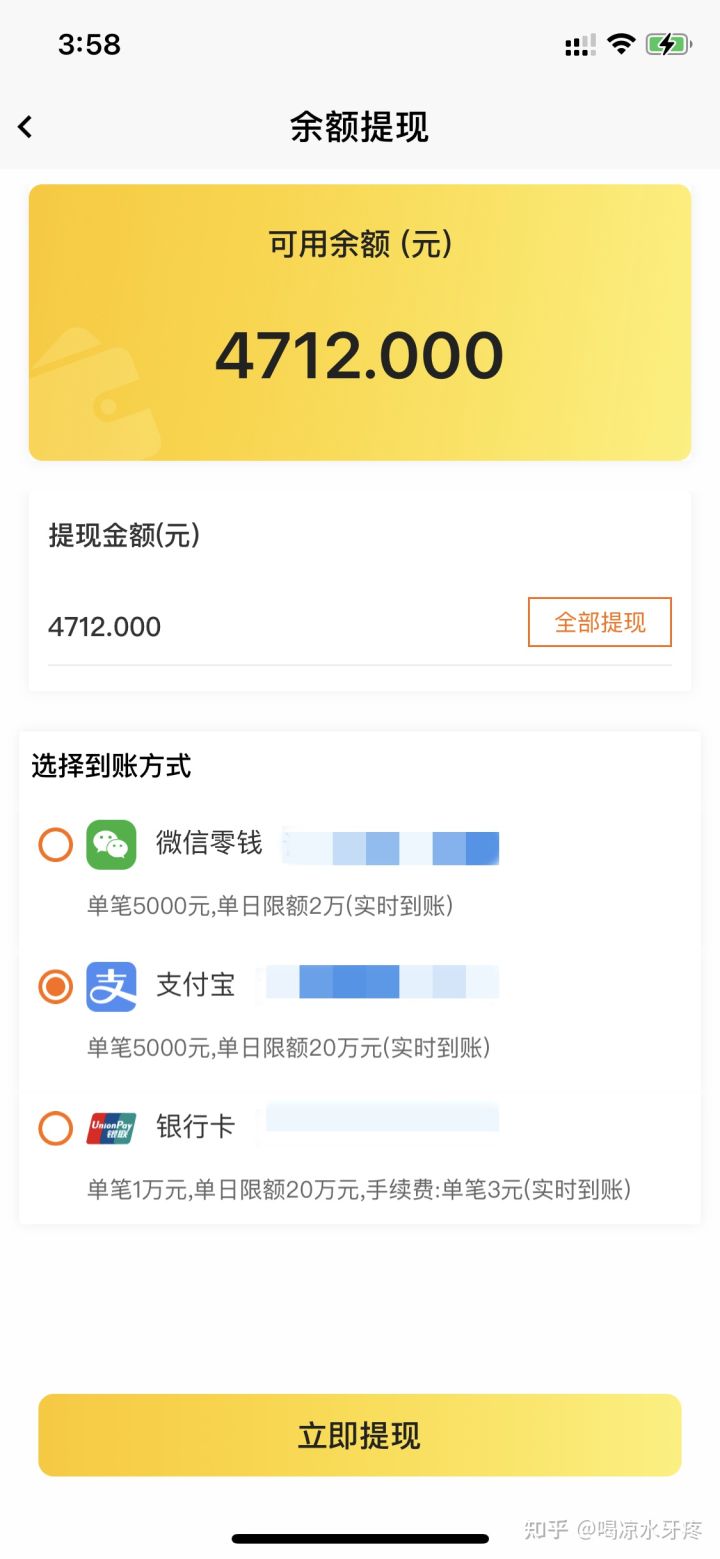Tap the Wi-Fi icon in status bar
Image resolution: width=720 pixels, height=1559 pixels.
pos(620,43)
